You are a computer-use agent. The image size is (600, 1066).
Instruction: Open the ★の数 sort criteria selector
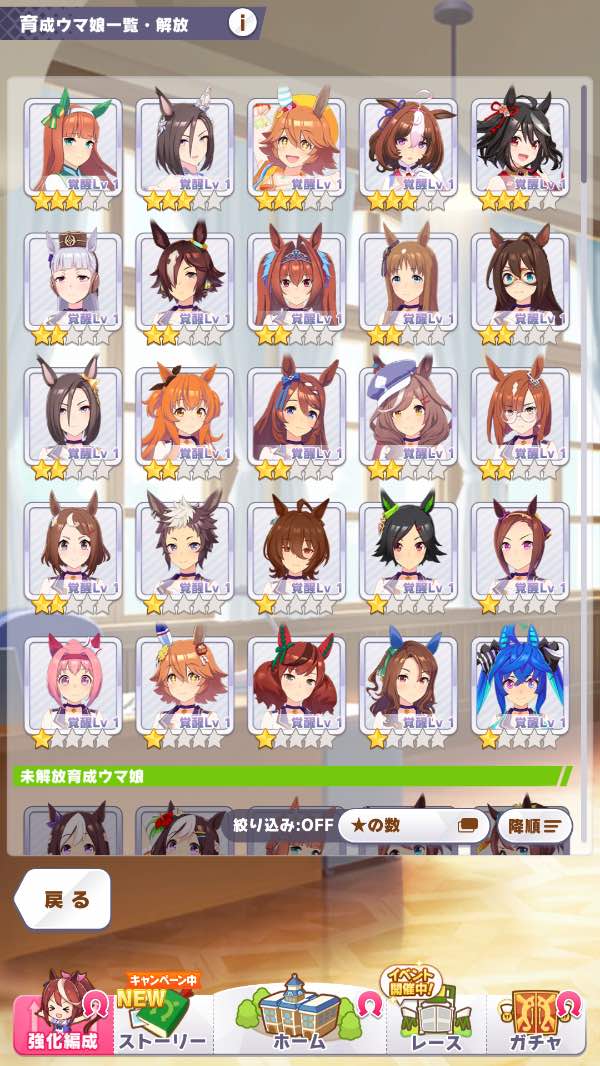coord(413,826)
